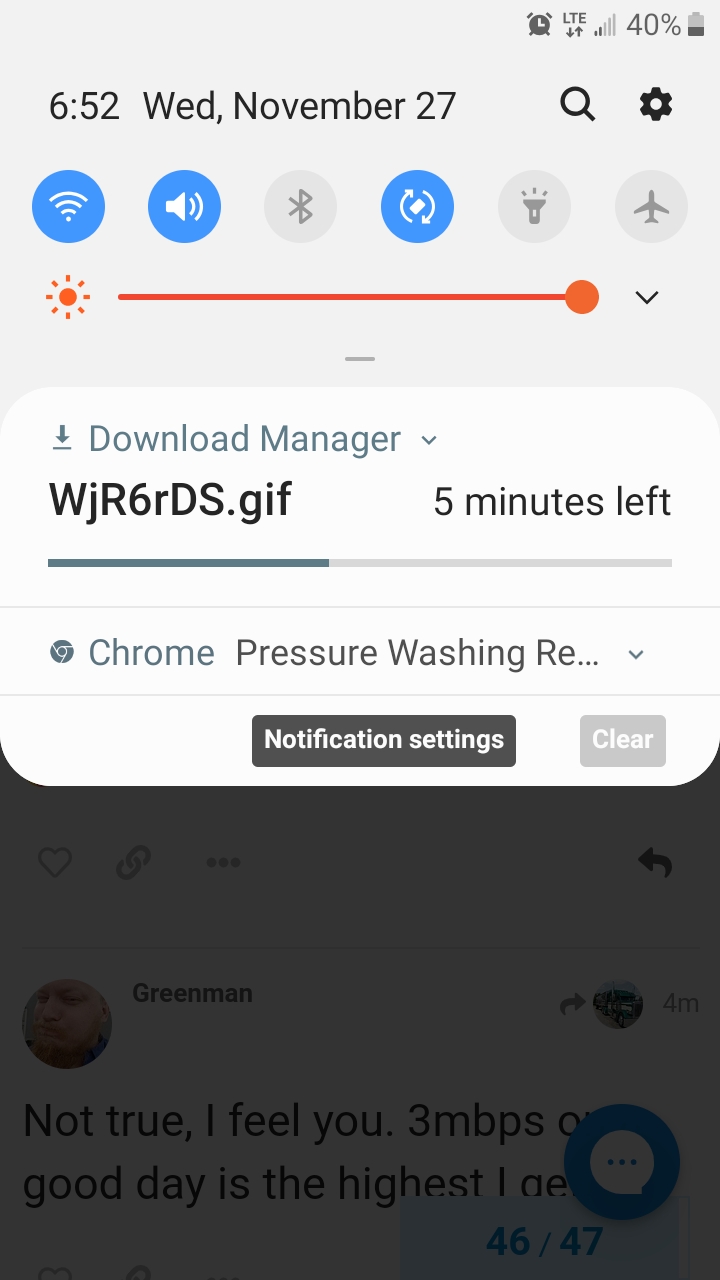Turn on the flashlight

pos(534,207)
